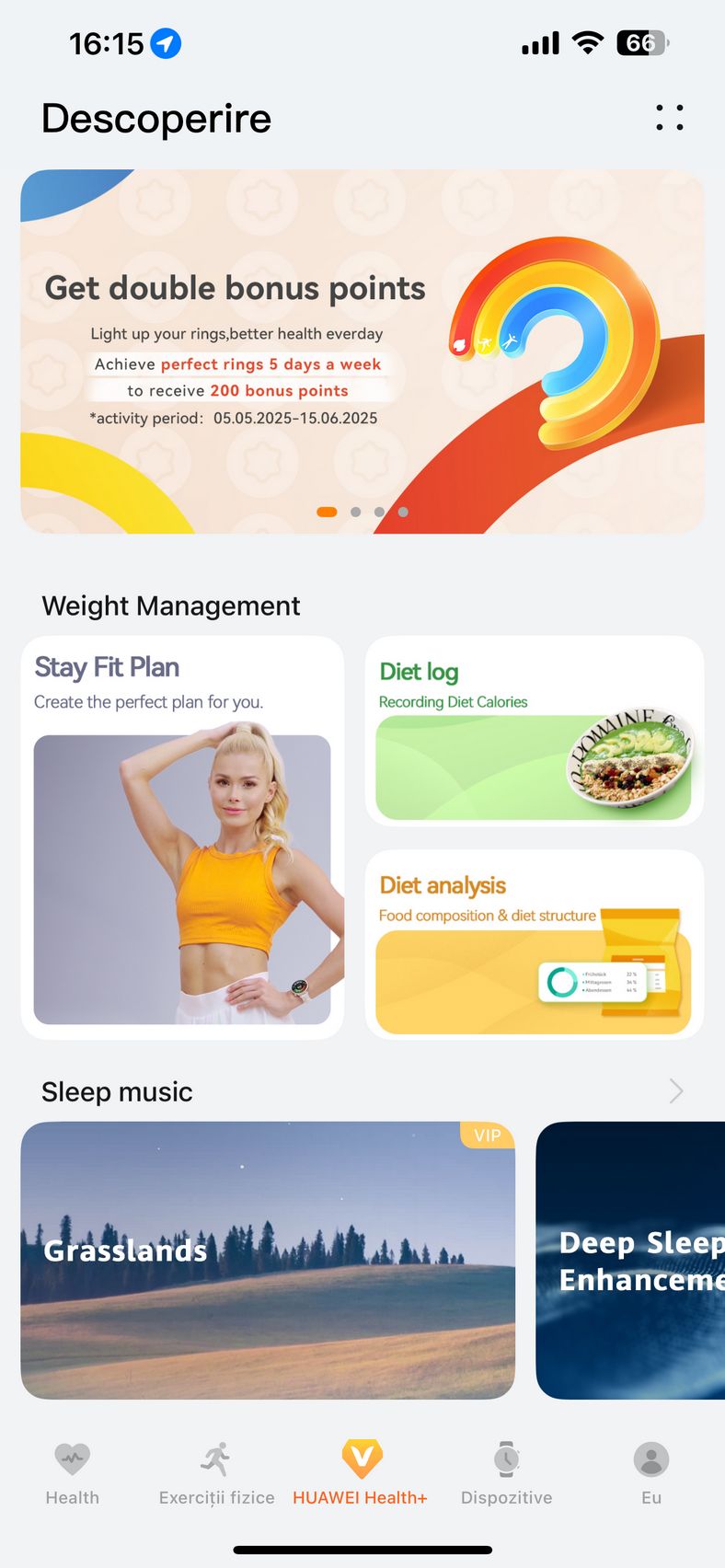Open the Stay Fit Plan card
Viewport: 725px width, 1568px height.
(183, 837)
